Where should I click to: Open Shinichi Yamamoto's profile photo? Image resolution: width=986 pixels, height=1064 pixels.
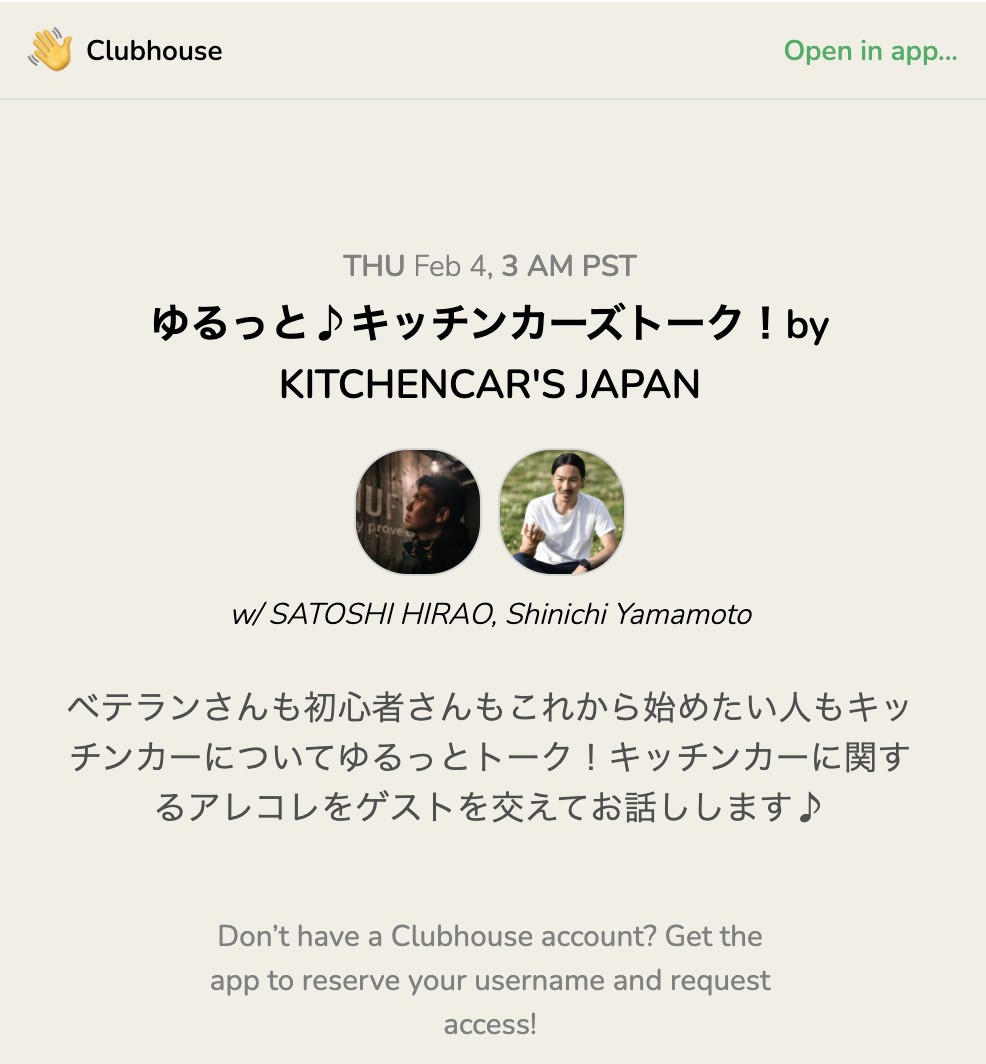[x=561, y=512]
